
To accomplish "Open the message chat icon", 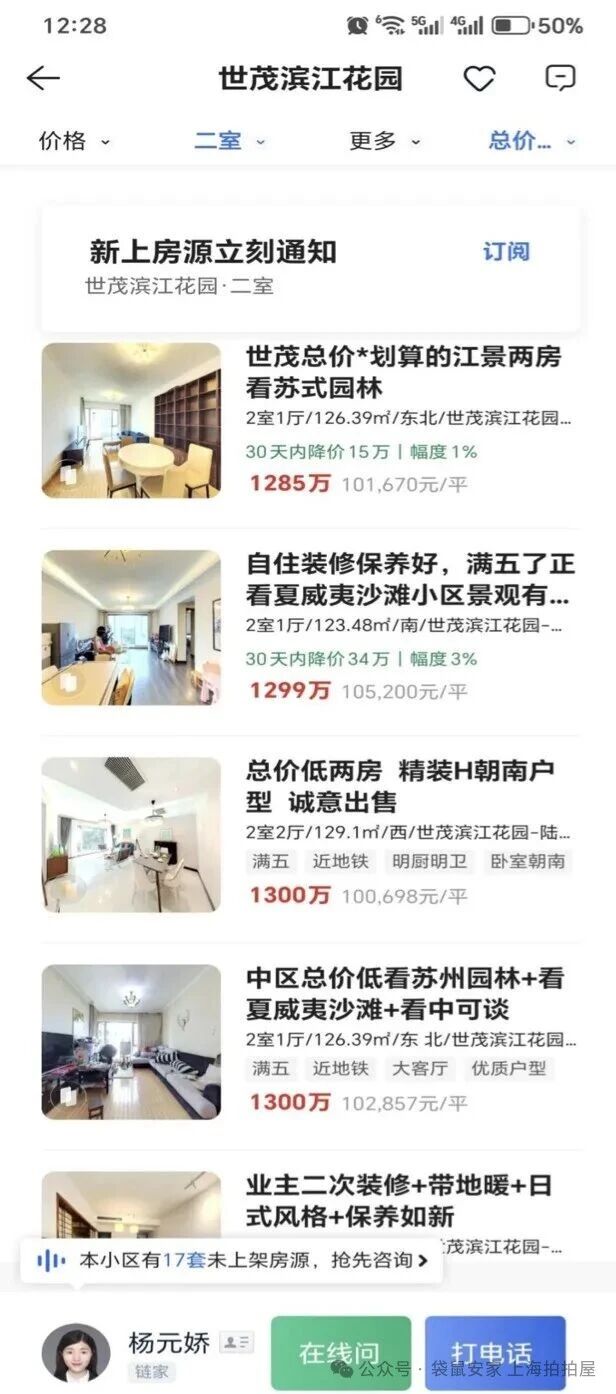I will [560, 78].
